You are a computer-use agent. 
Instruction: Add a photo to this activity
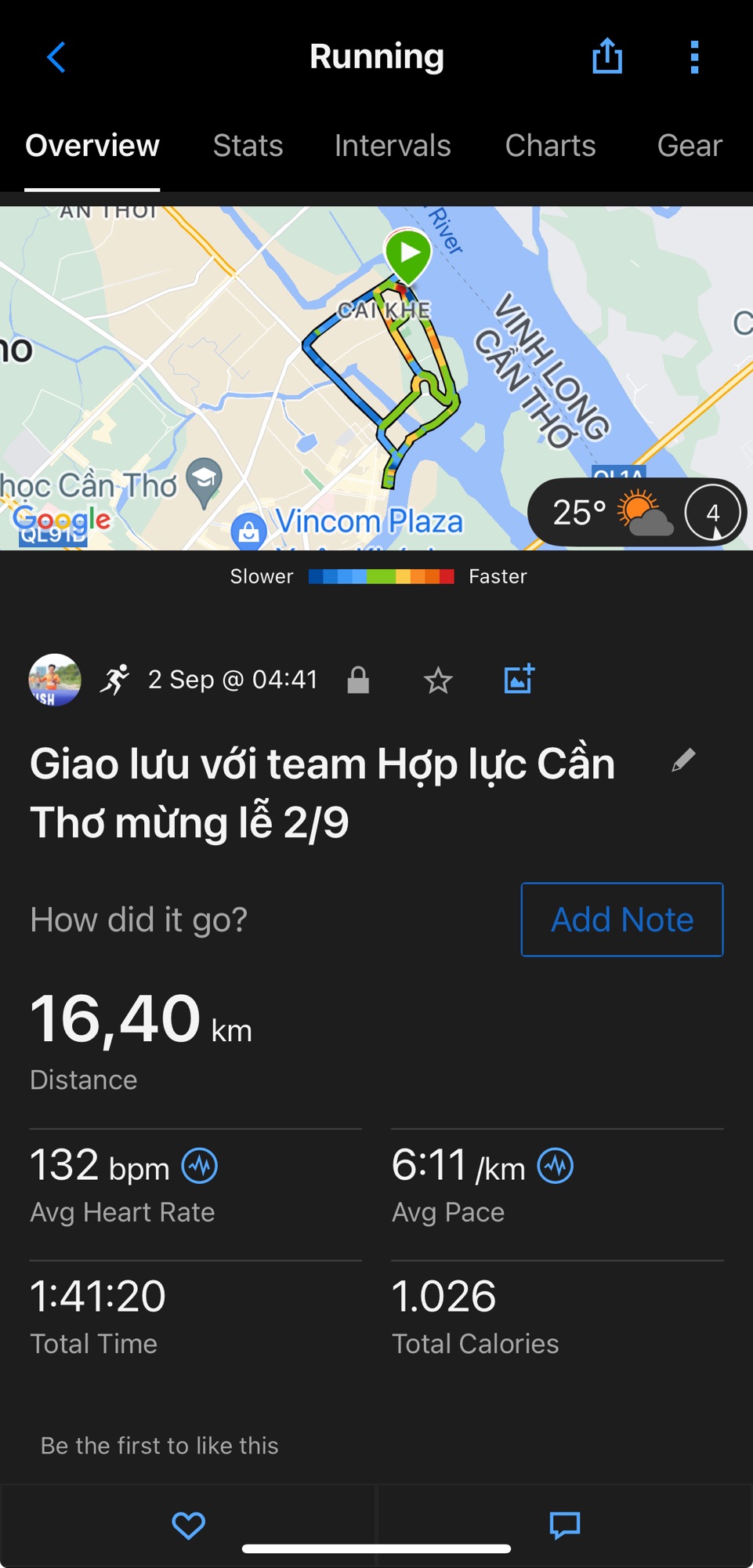(519, 679)
